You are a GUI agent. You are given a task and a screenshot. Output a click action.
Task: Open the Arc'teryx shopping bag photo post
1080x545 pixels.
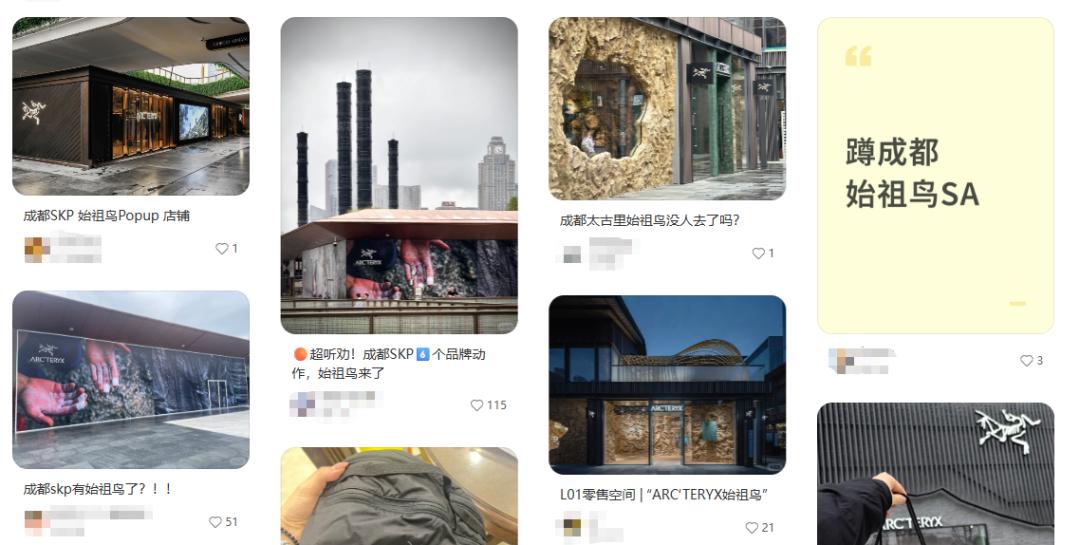[x=935, y=473]
